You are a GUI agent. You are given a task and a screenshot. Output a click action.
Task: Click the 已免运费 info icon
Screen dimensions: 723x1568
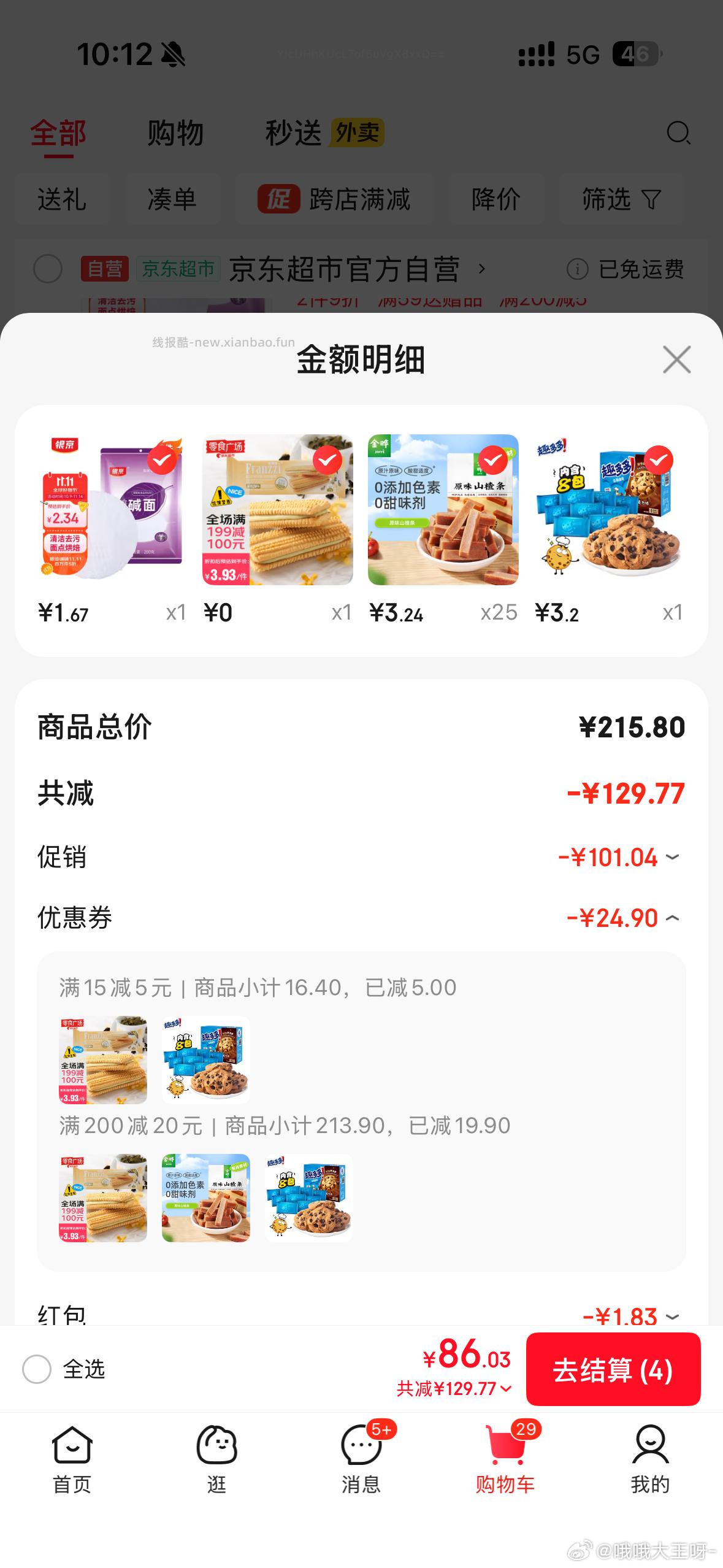(x=578, y=270)
